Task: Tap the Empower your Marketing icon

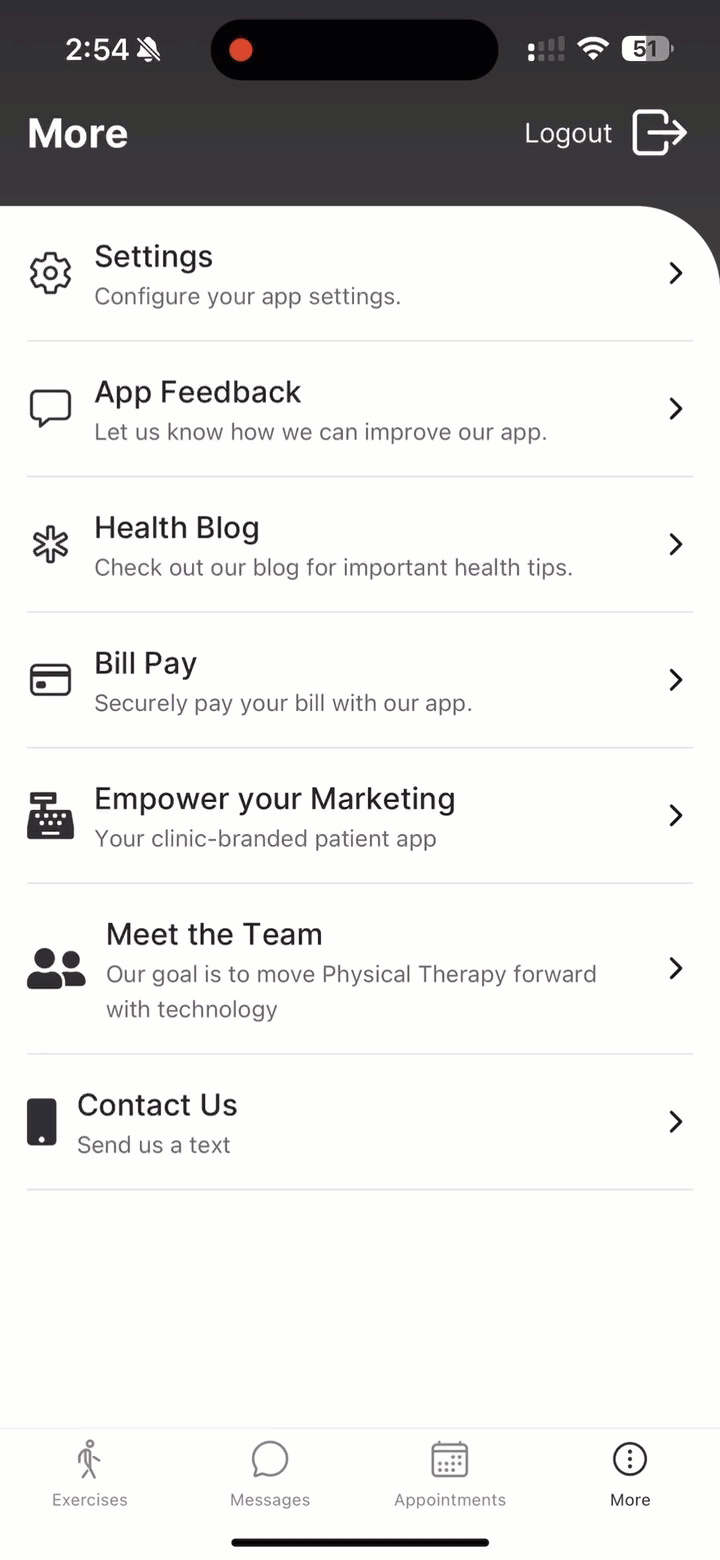Action: pyautogui.click(x=50, y=815)
